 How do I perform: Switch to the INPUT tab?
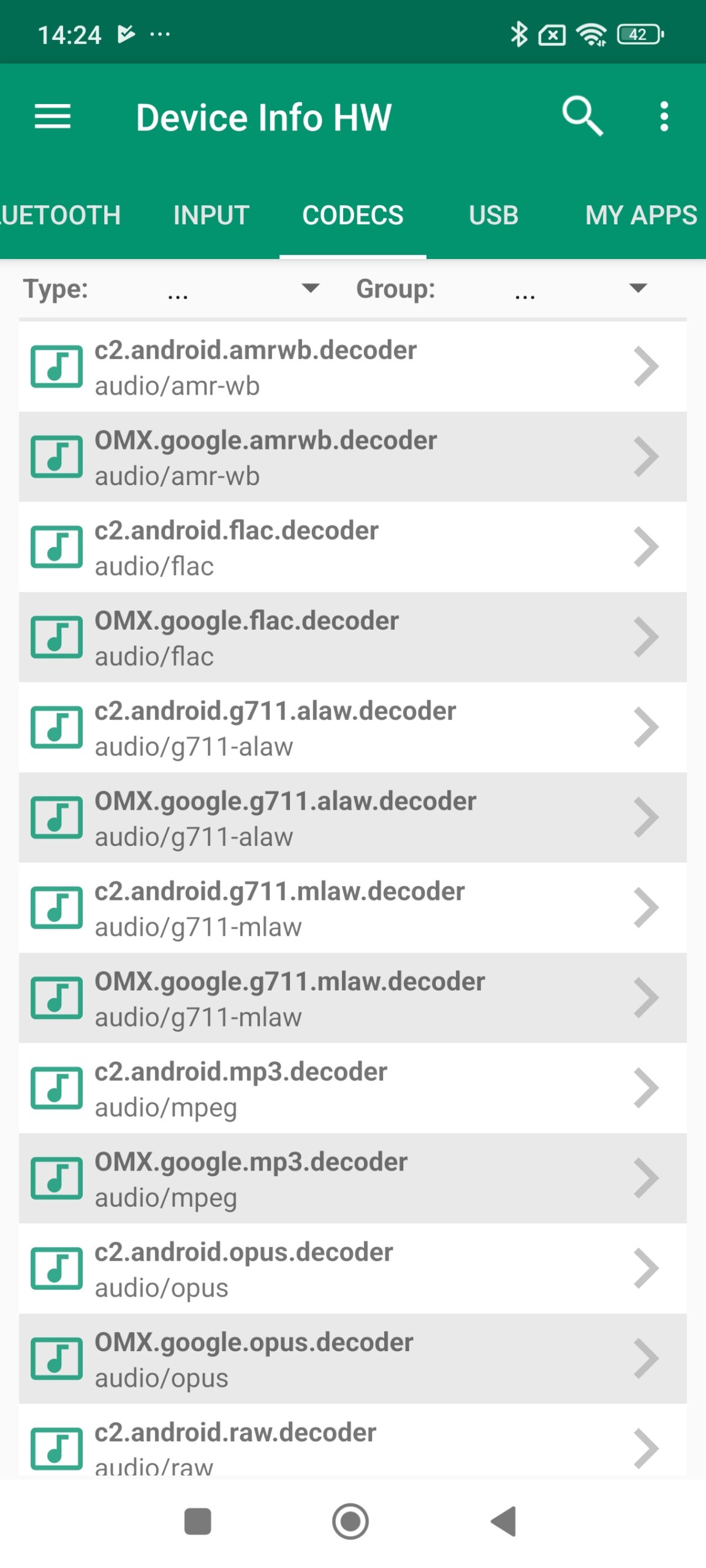coord(211,216)
